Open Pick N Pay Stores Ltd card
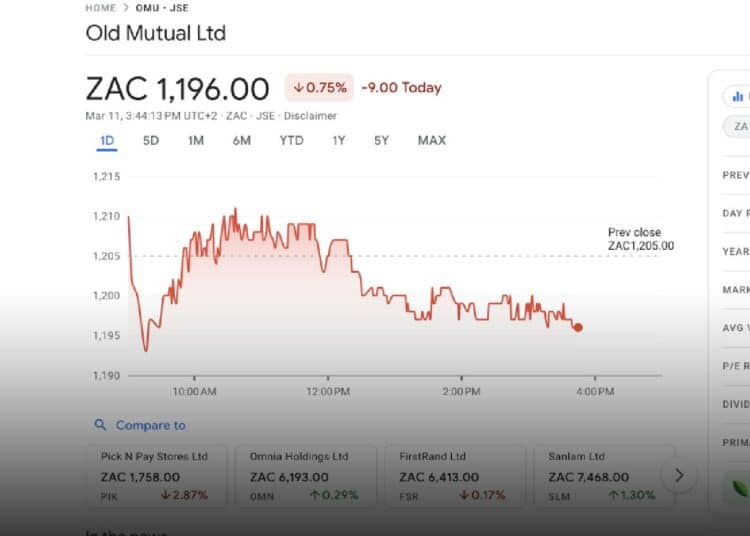 click(x=156, y=475)
